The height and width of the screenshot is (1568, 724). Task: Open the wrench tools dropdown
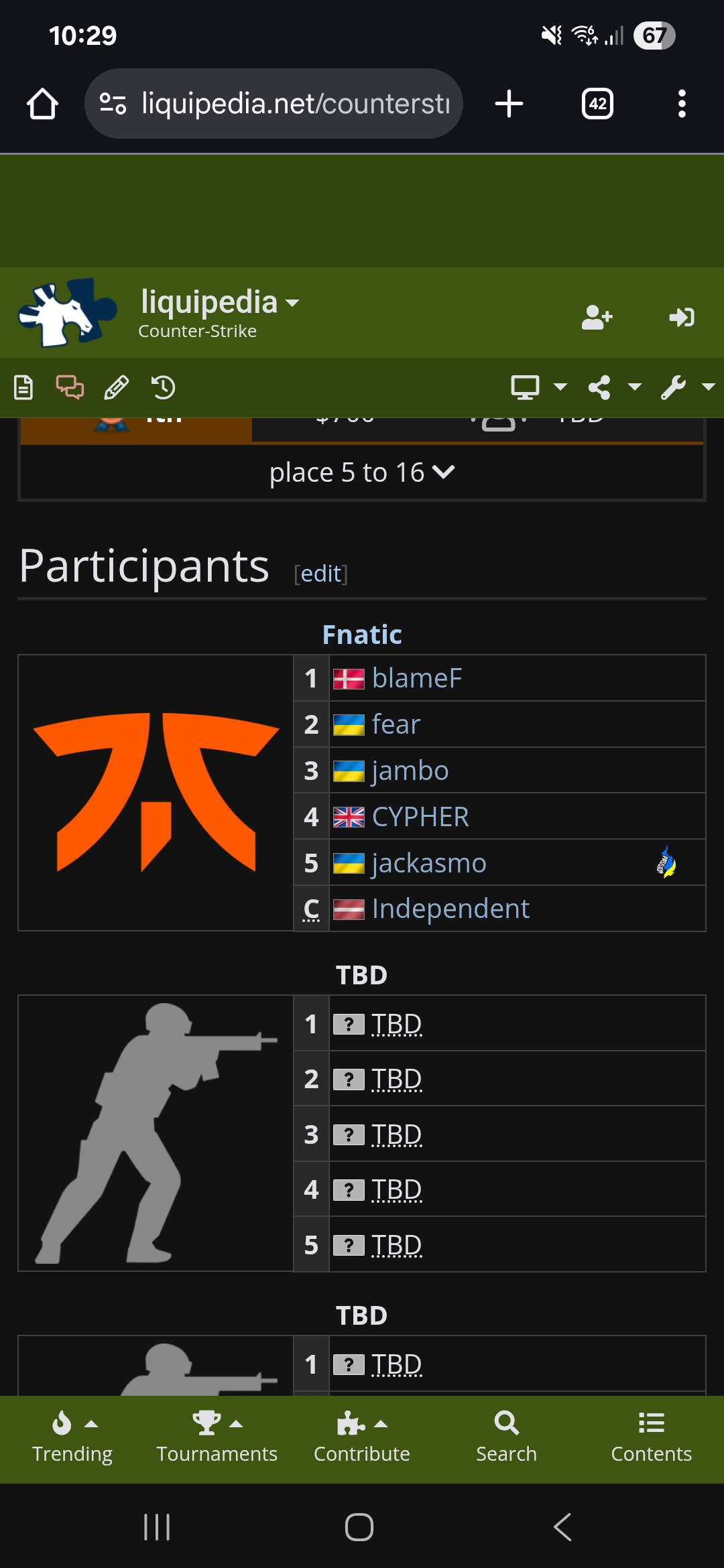(x=687, y=387)
